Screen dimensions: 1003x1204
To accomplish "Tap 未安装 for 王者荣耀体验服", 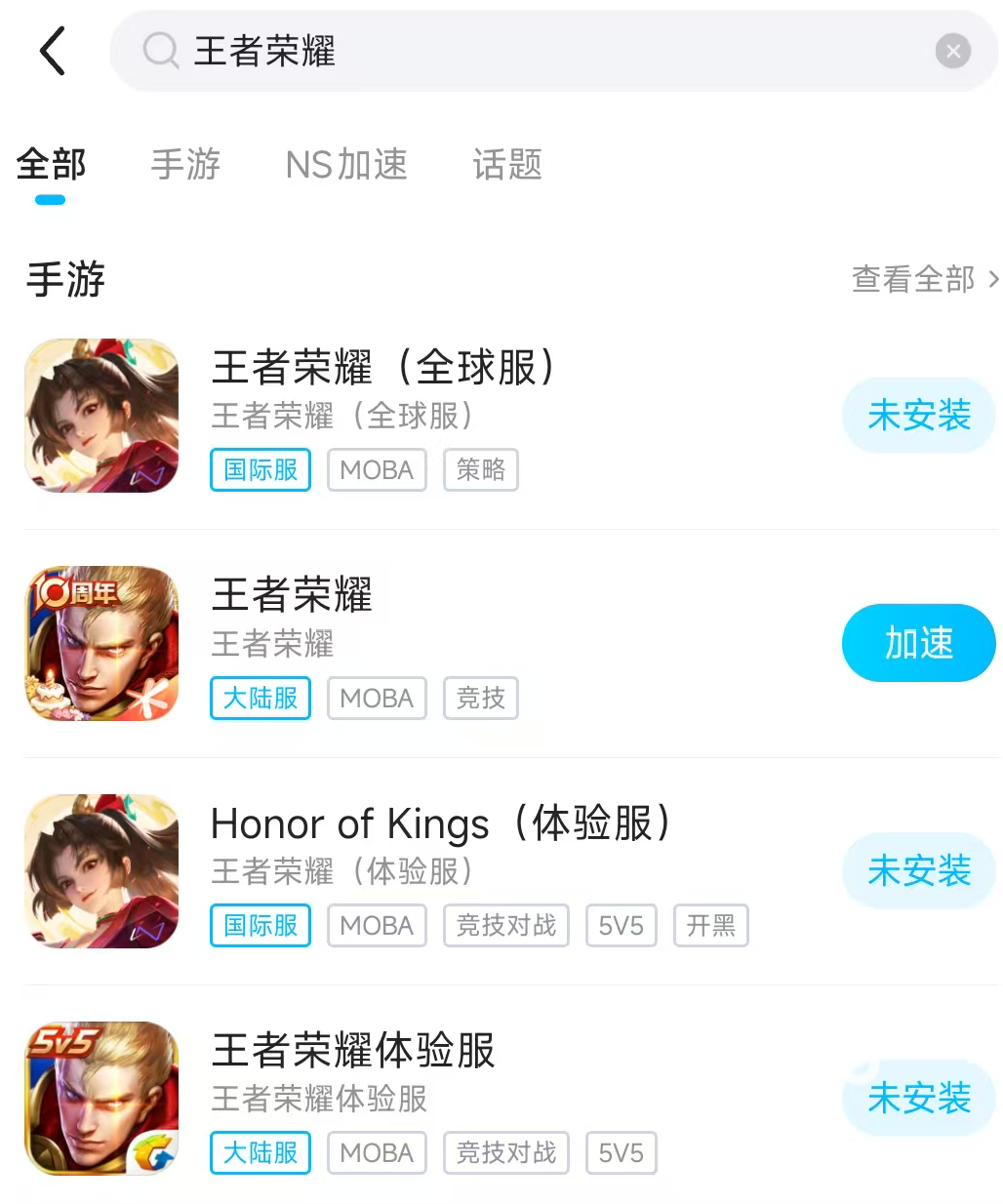I will (918, 1098).
